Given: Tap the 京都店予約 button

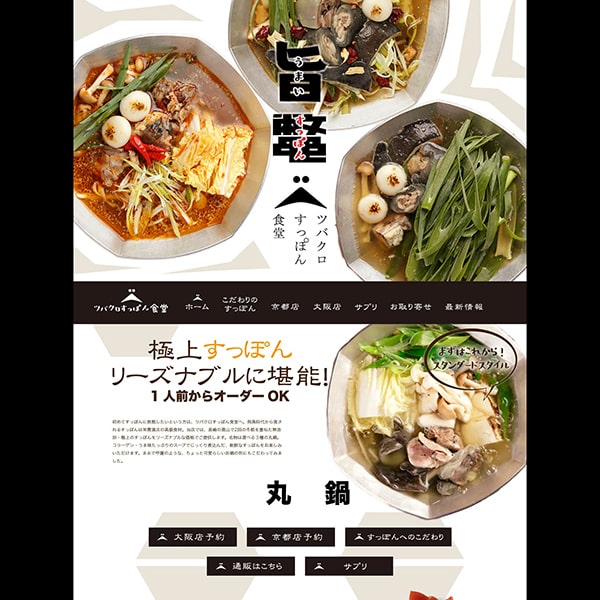Looking at the screenshot, I should coord(291,537).
